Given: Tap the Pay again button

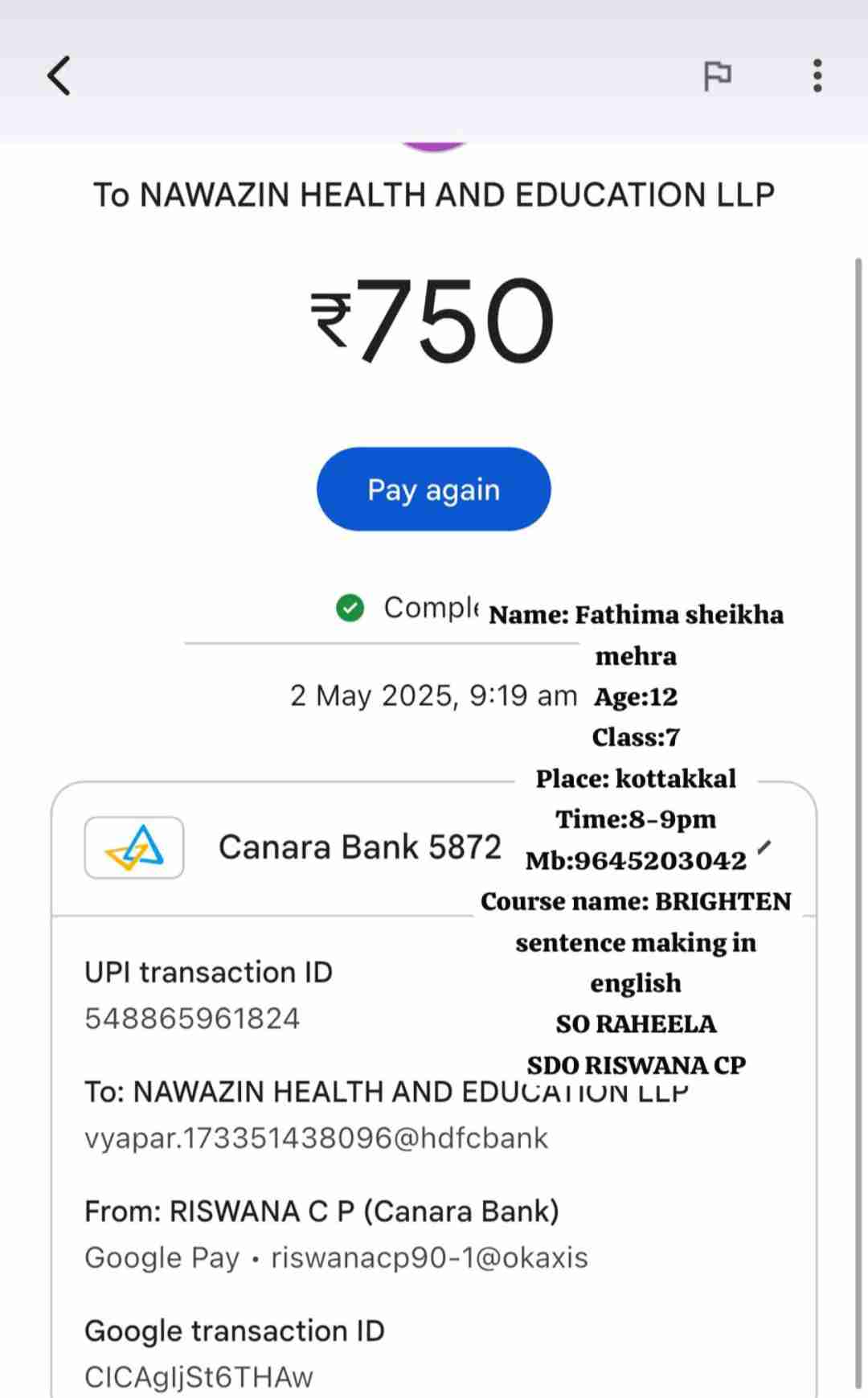Looking at the screenshot, I should pos(433,489).
